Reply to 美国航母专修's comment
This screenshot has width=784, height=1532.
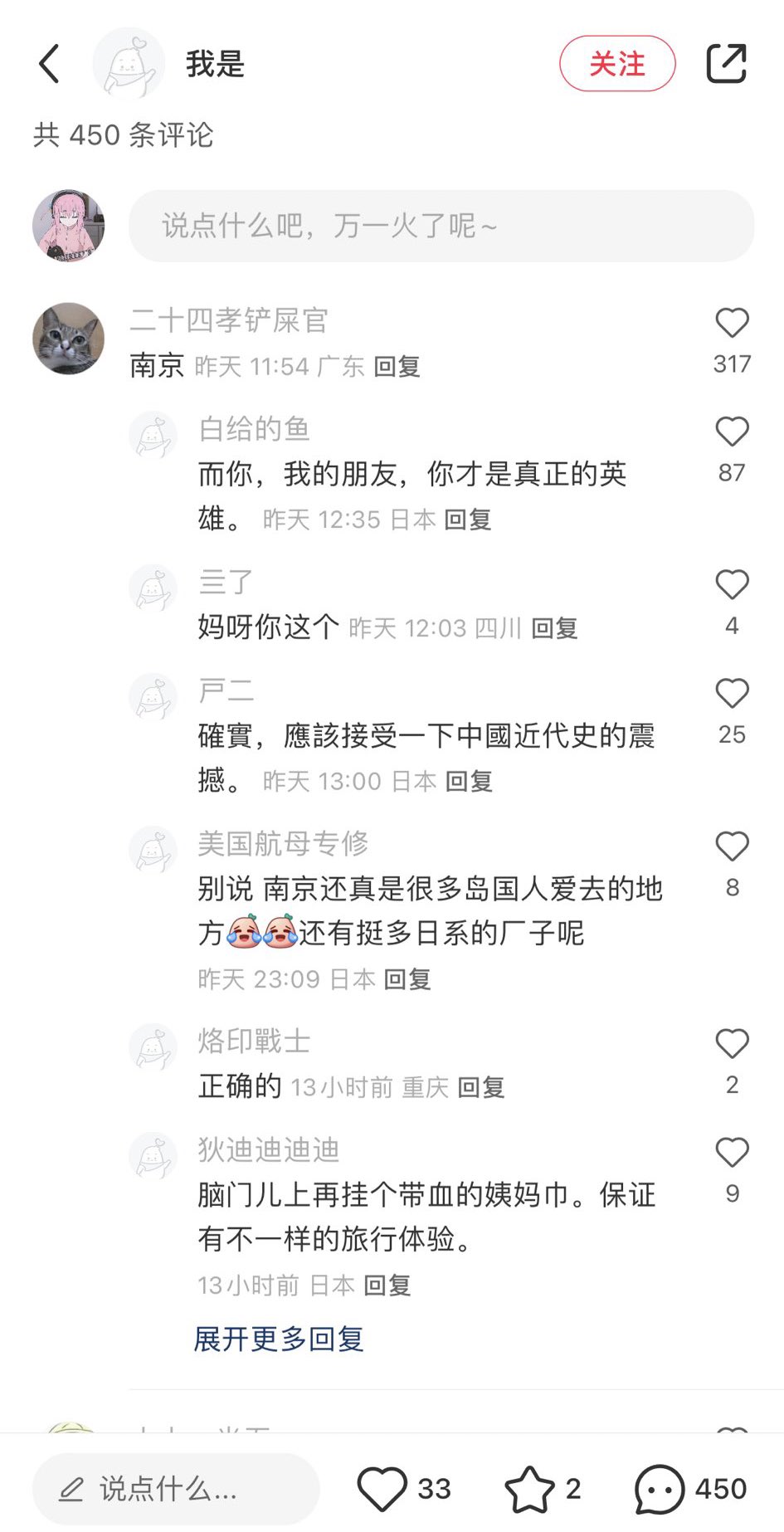407,979
